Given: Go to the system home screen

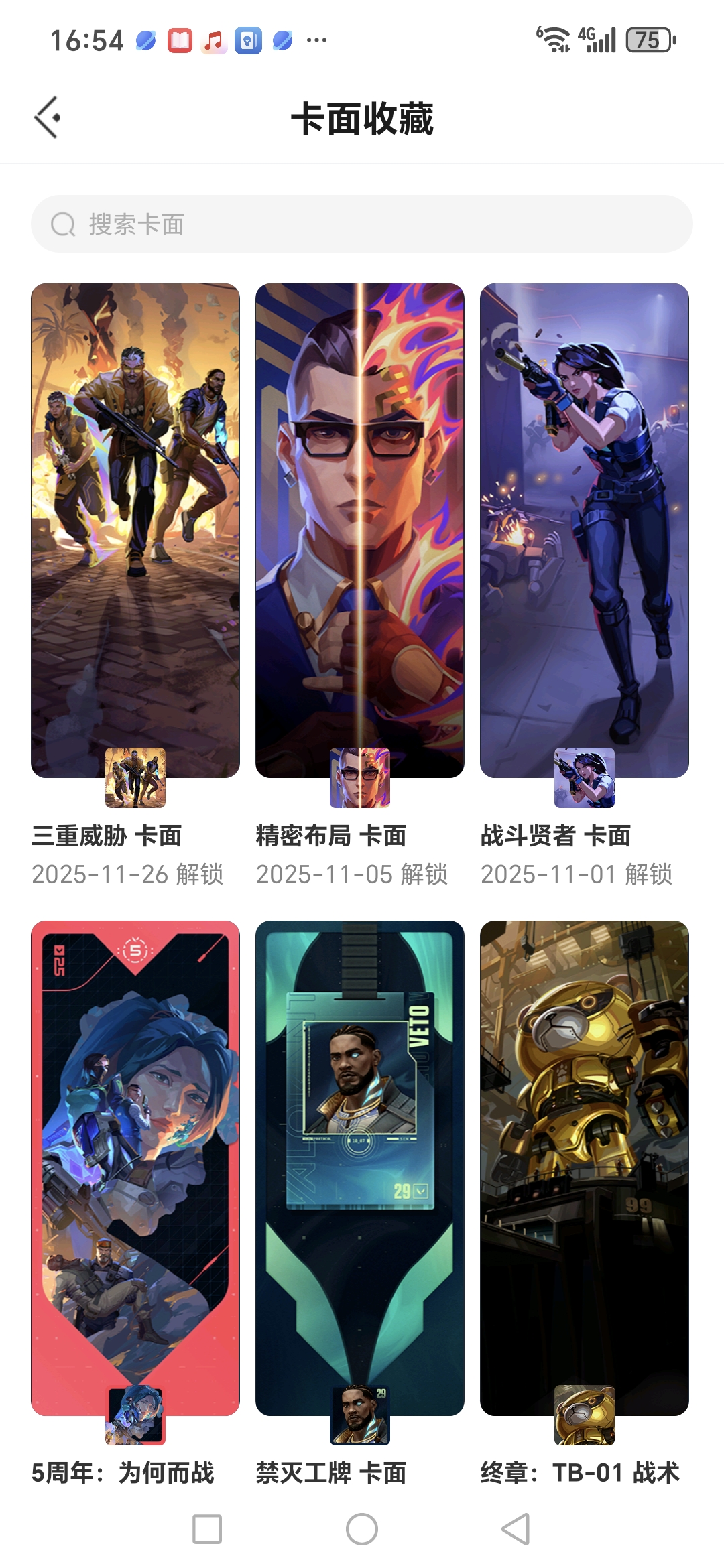Looking at the screenshot, I should coord(362,1529).
